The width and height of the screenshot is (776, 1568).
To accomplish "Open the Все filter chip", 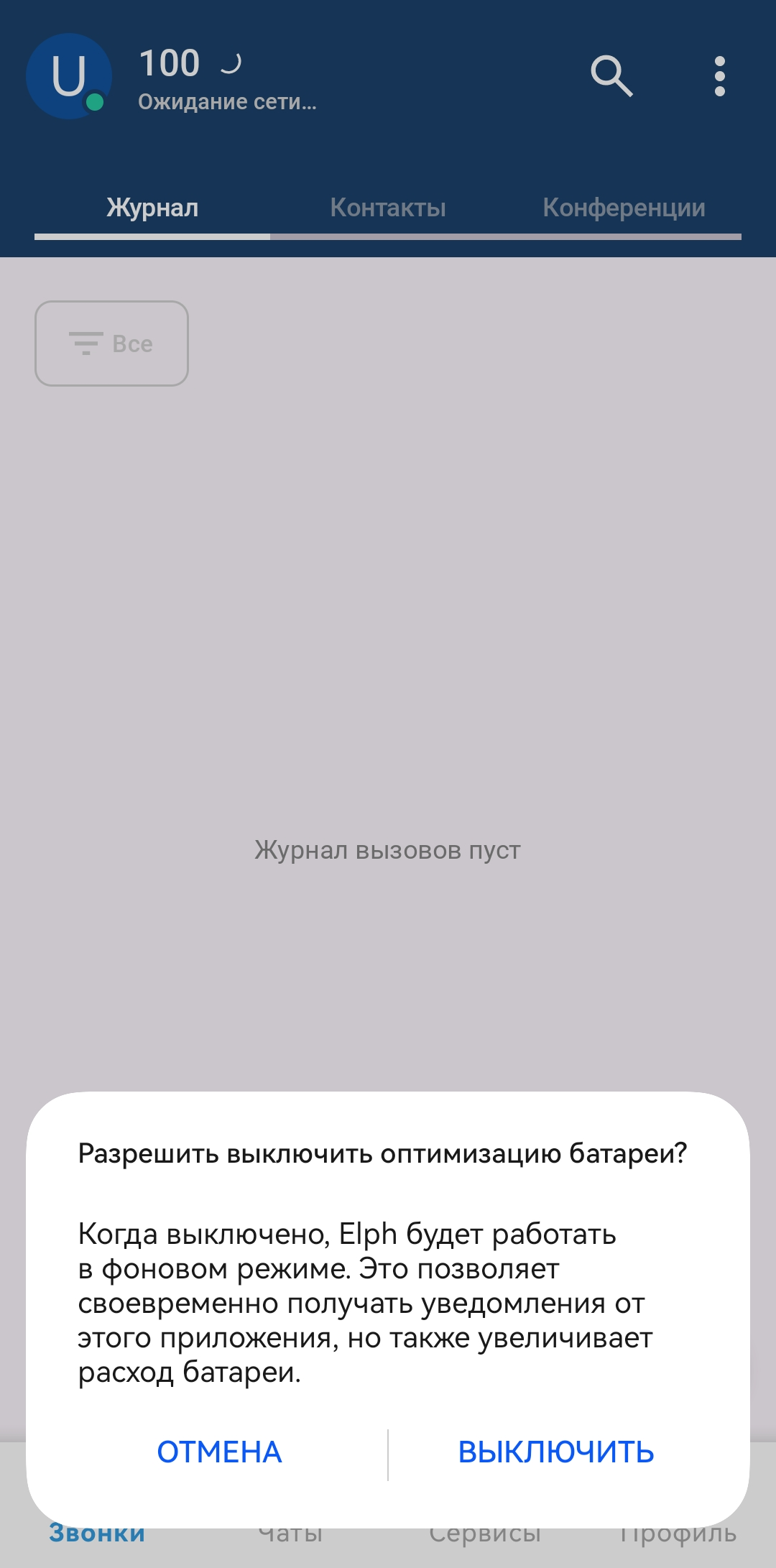I will [112, 343].
